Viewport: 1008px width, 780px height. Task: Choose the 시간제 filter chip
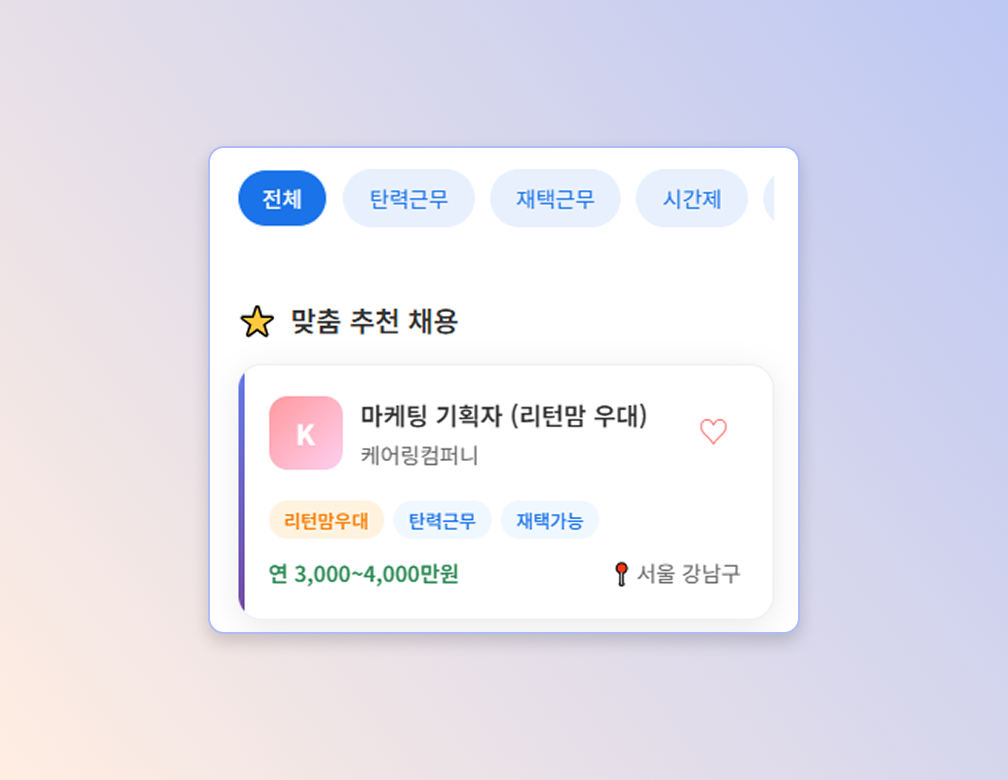click(692, 198)
